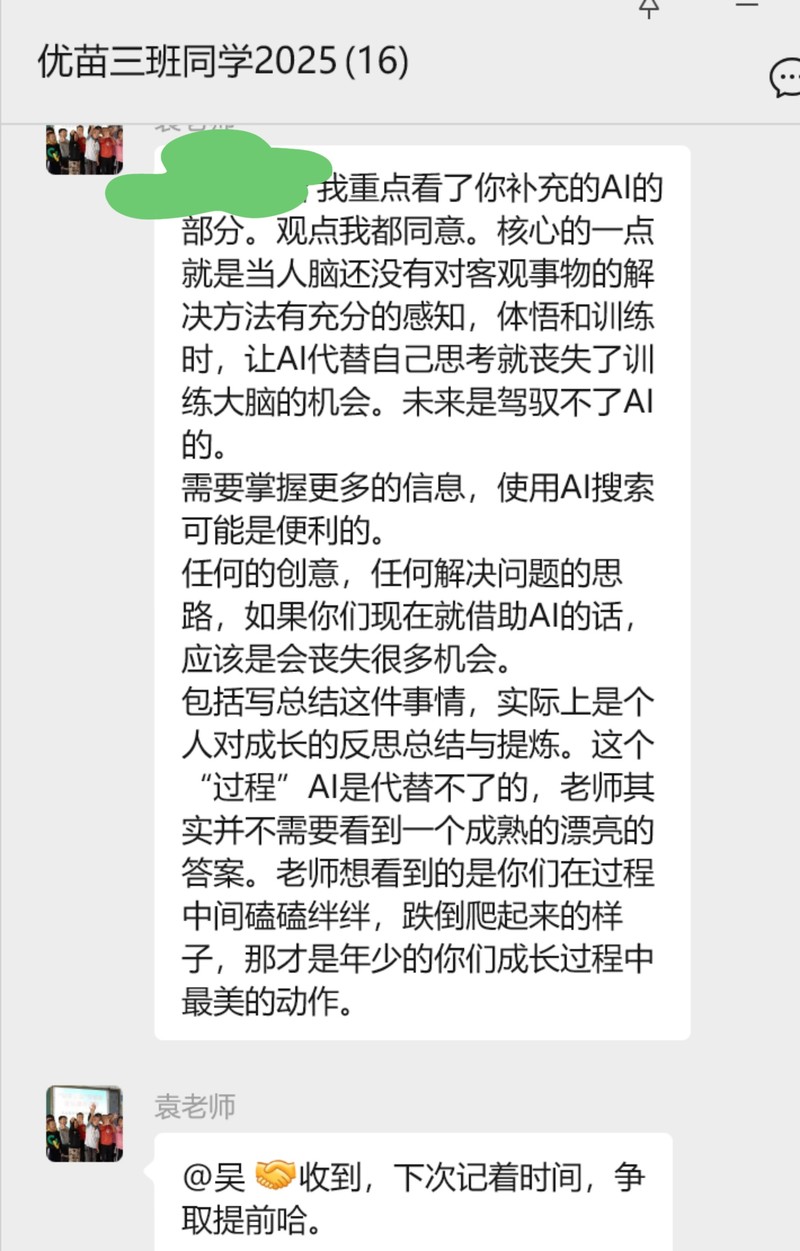800x1251 pixels.
Task: Open the chat info bubble icon
Action: (785, 78)
